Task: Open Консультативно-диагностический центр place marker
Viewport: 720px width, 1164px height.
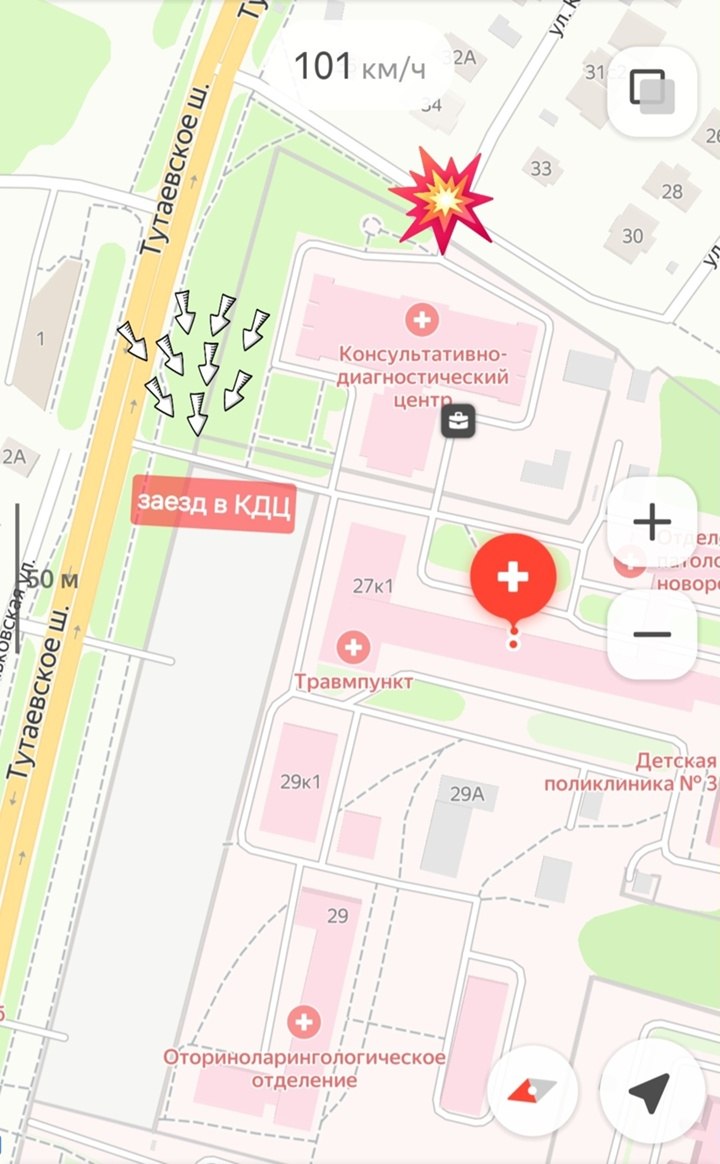Action: (x=421, y=320)
